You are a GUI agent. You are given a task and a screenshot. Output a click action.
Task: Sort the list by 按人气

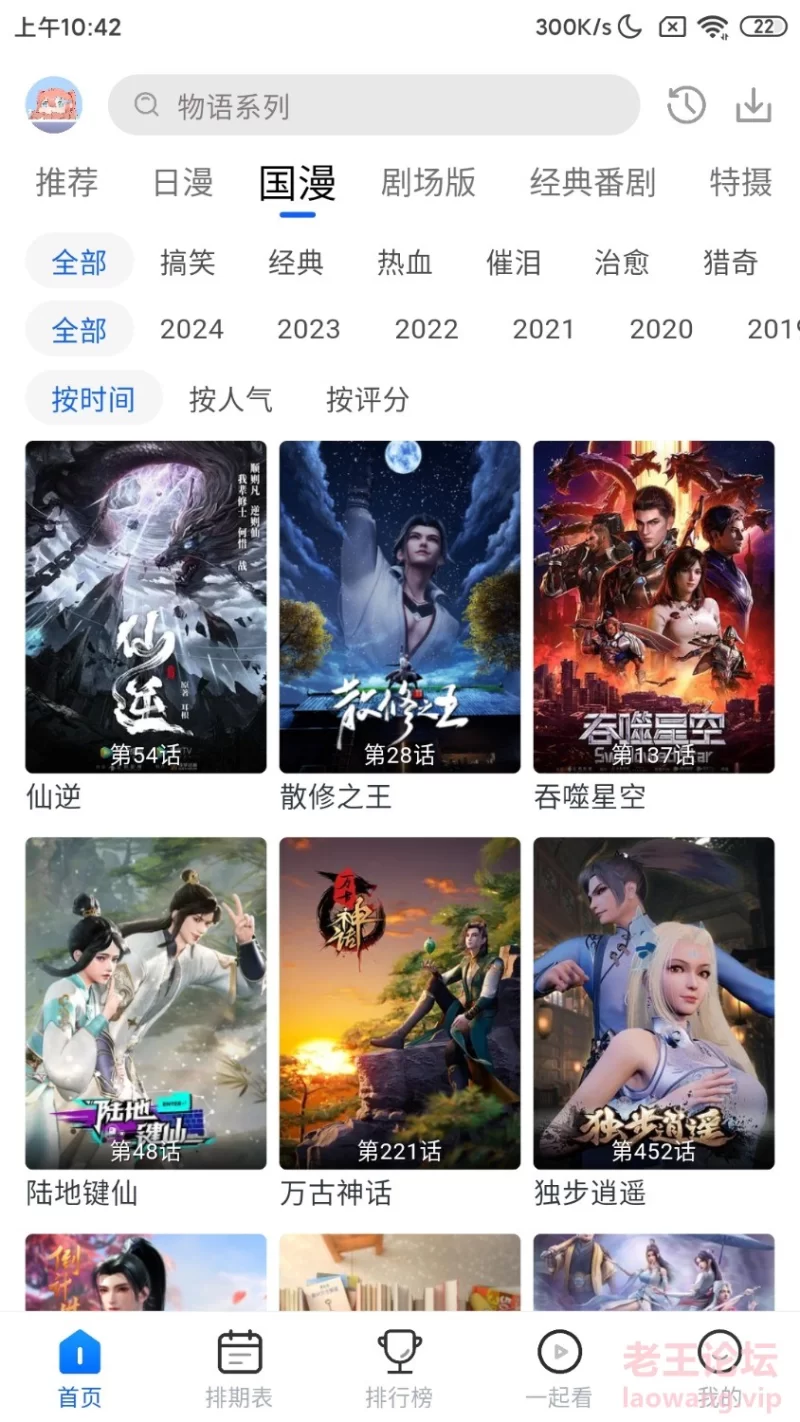coord(231,400)
